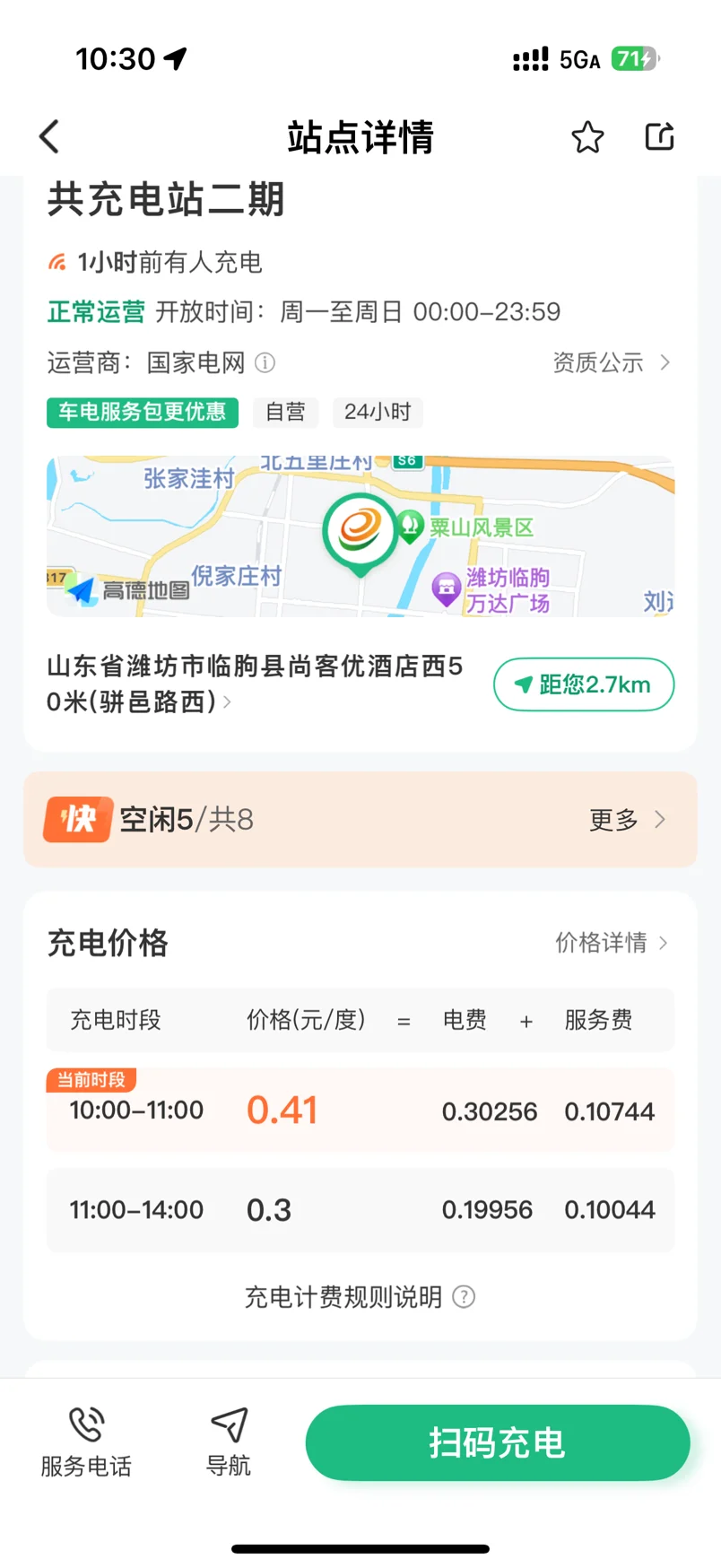Tap the info icon beside 国家电网
Viewport: 721px width, 1568px height.
pyautogui.click(x=265, y=362)
